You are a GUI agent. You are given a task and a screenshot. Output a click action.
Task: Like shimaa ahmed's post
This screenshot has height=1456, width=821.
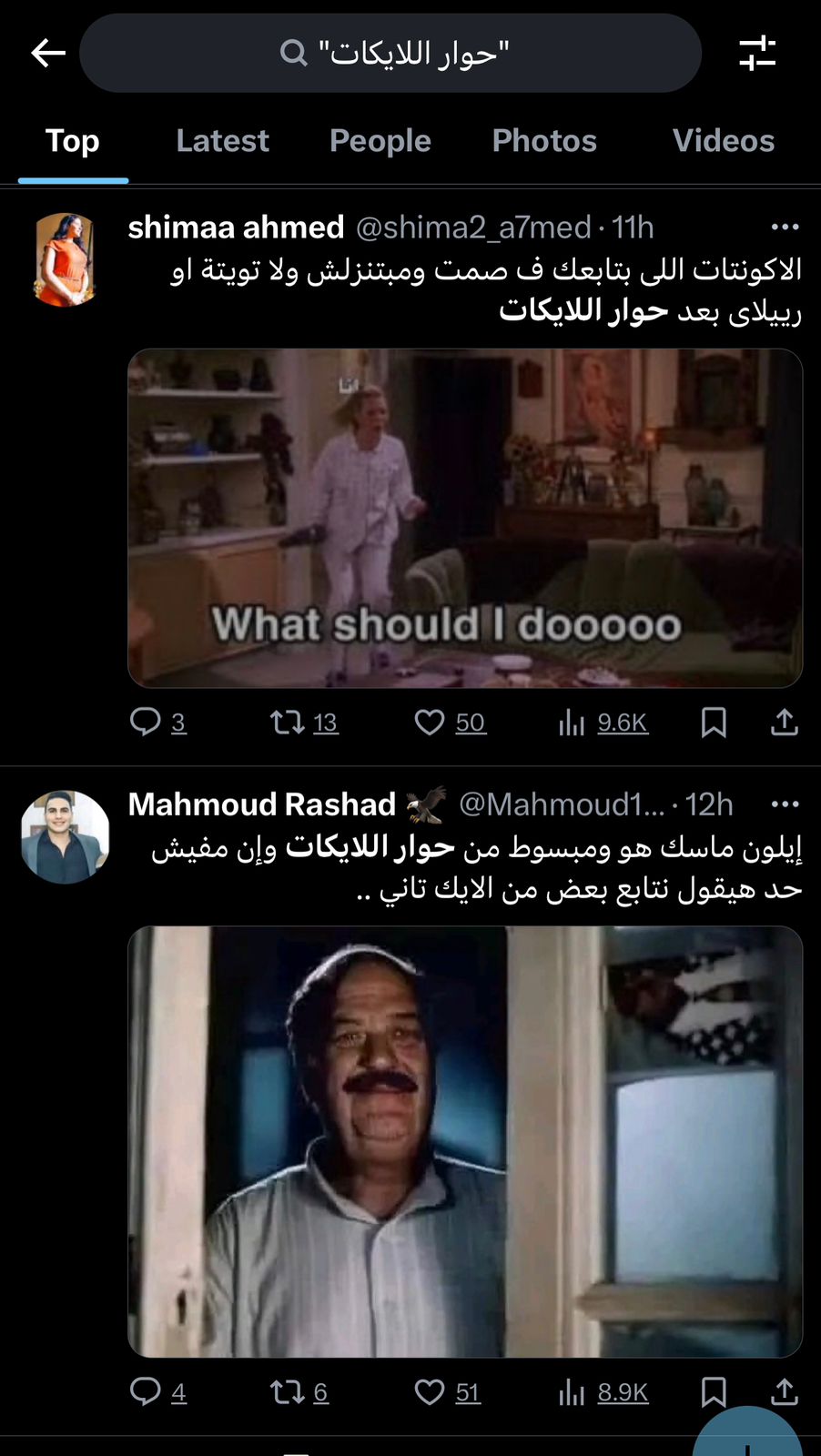430,722
